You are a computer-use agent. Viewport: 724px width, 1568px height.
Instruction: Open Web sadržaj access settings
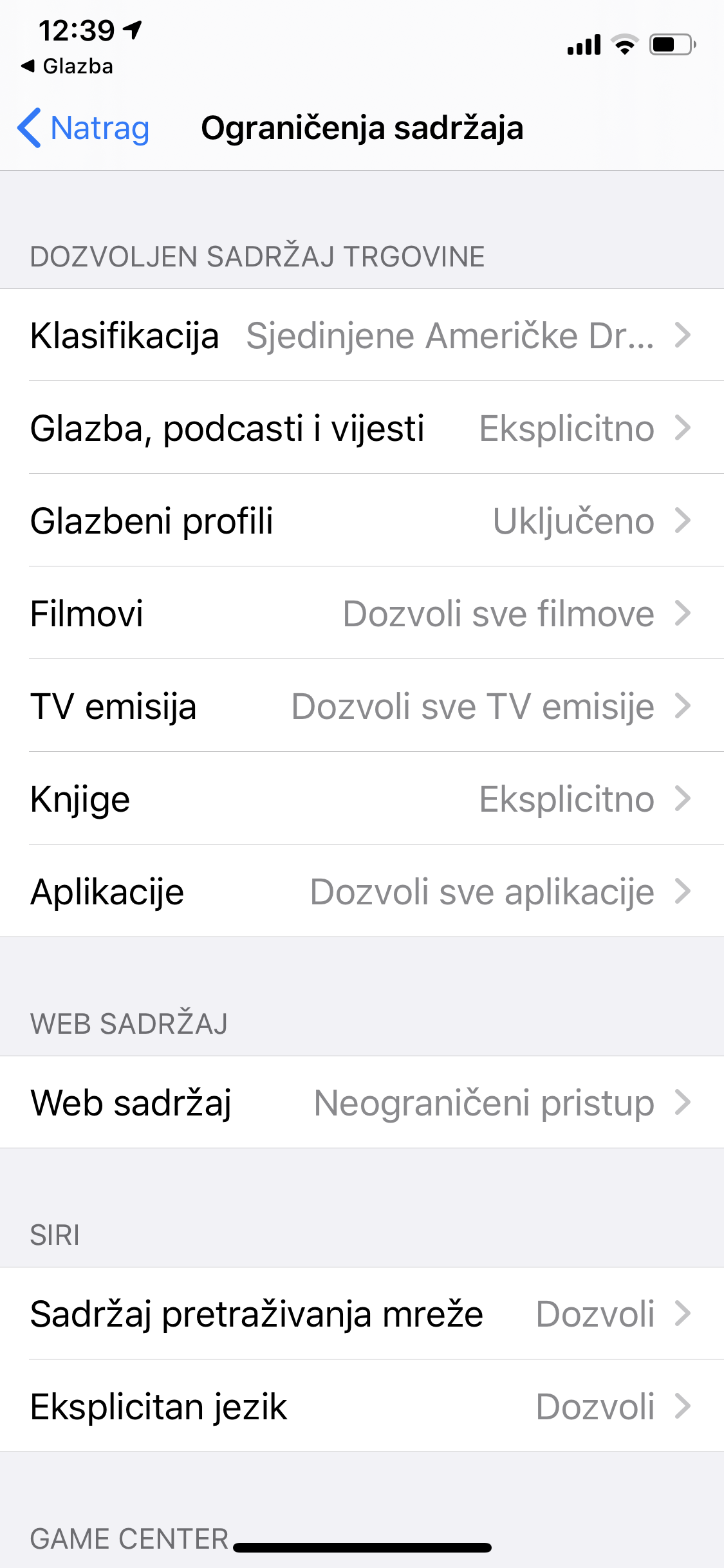point(362,1103)
